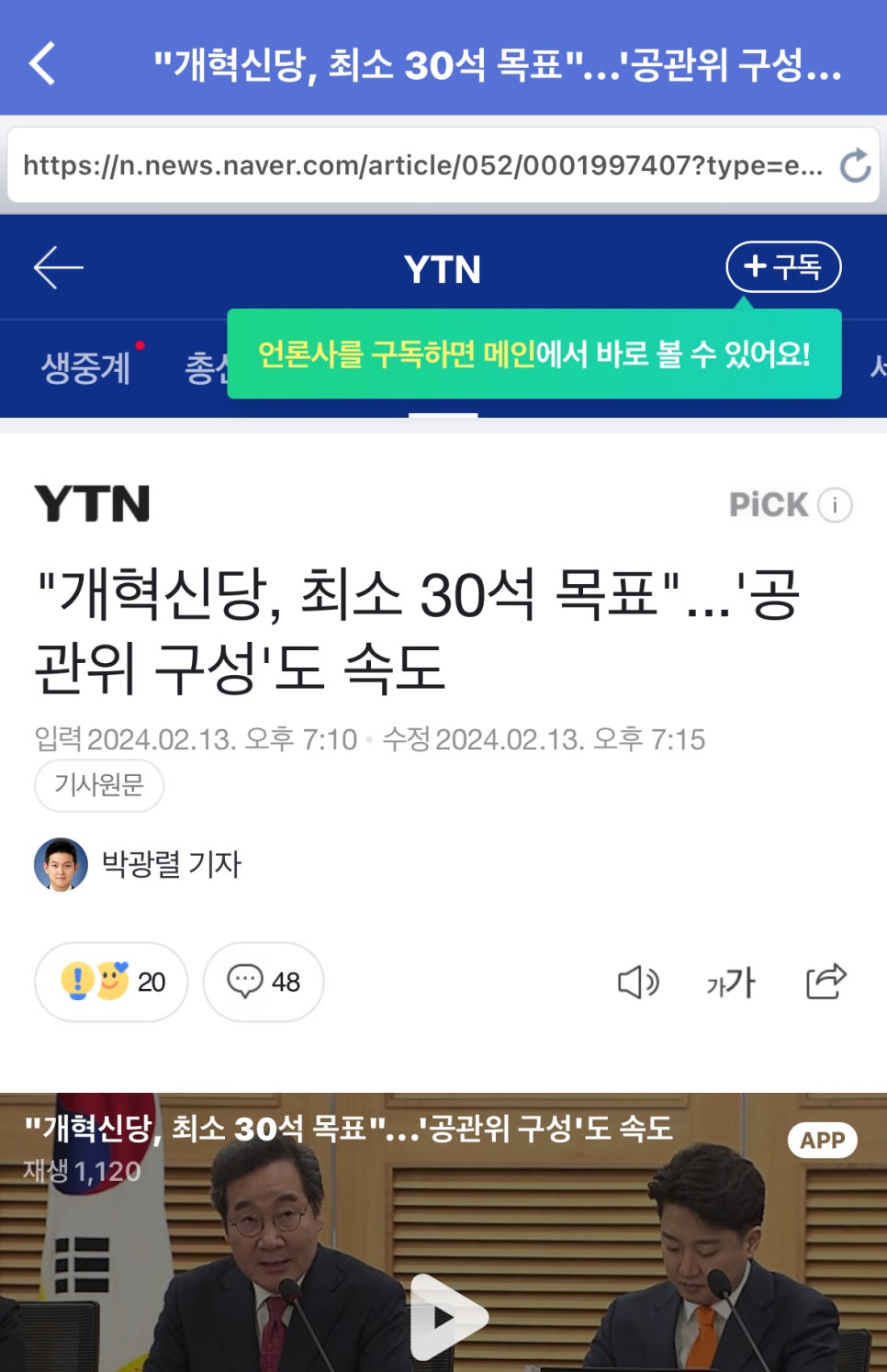The height and width of the screenshot is (1372, 887).
Task: Tap the URL address field
Action: coord(422,166)
